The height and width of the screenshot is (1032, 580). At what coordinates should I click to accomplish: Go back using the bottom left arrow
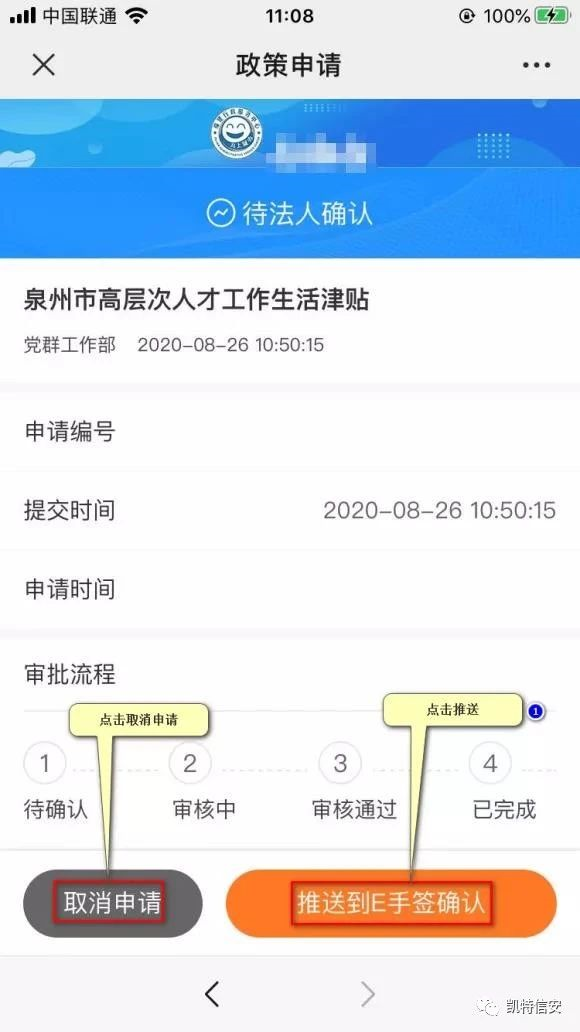[x=211, y=993]
